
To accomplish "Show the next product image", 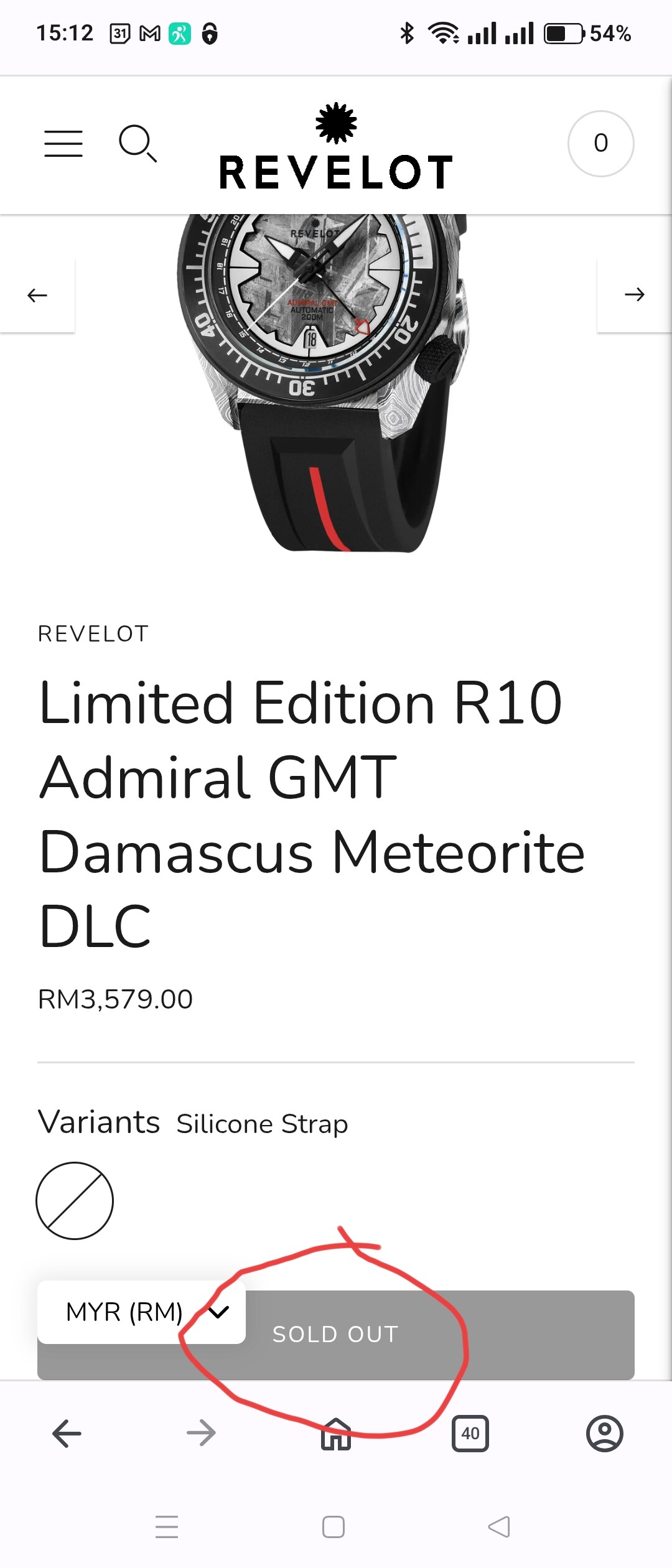I will [634, 295].
